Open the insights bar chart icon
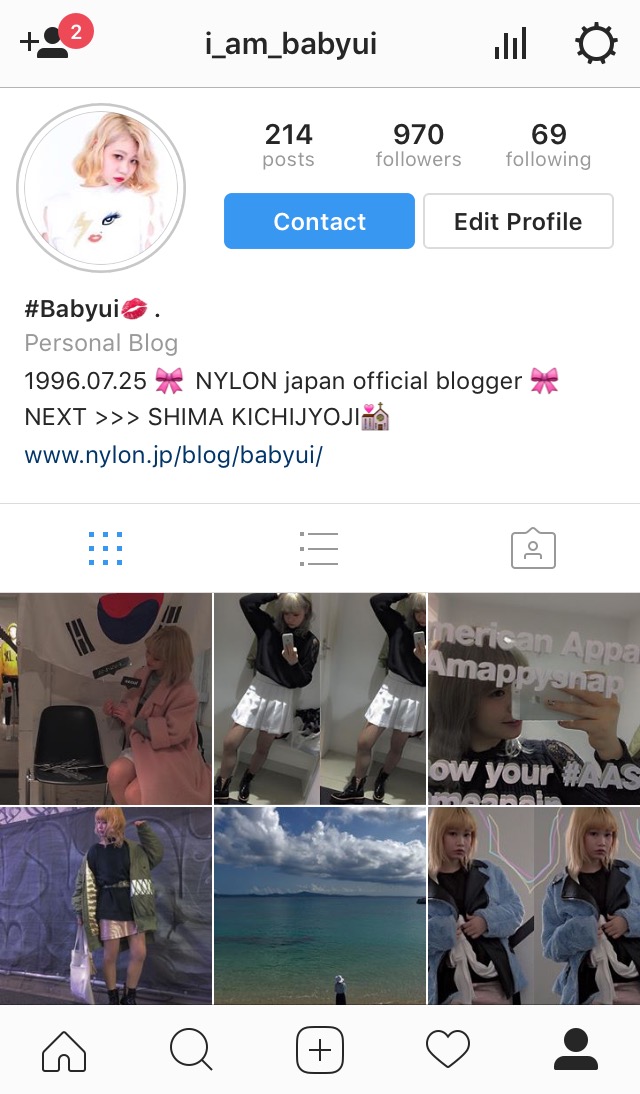 [510, 44]
